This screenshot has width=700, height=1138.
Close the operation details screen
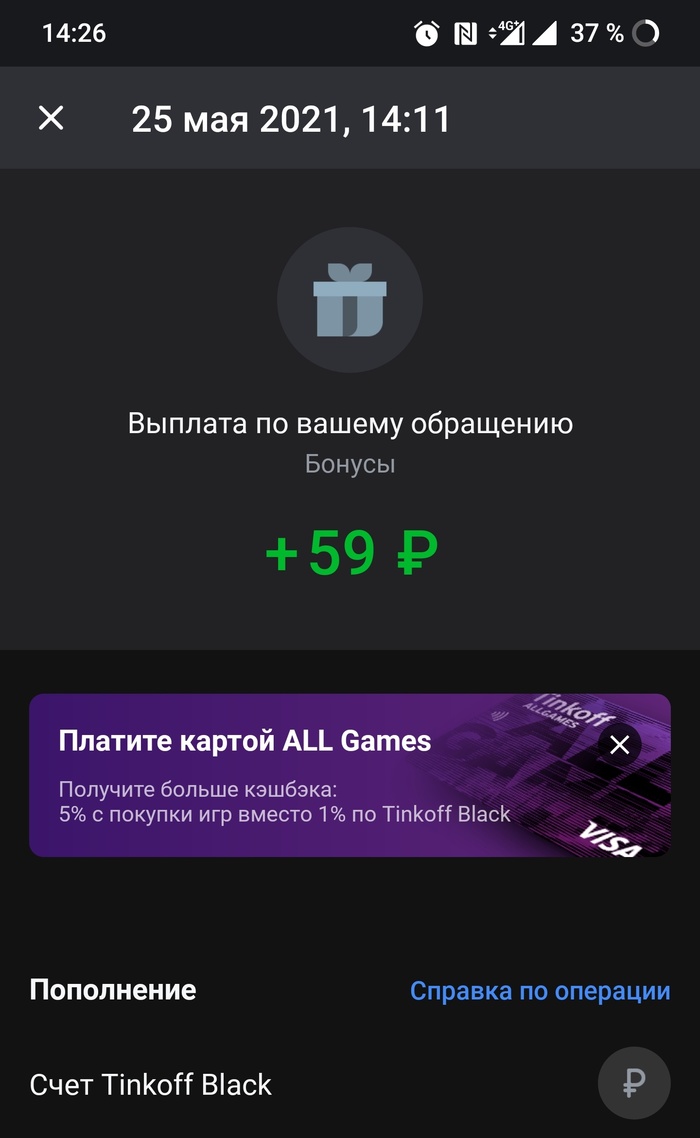pos(51,119)
